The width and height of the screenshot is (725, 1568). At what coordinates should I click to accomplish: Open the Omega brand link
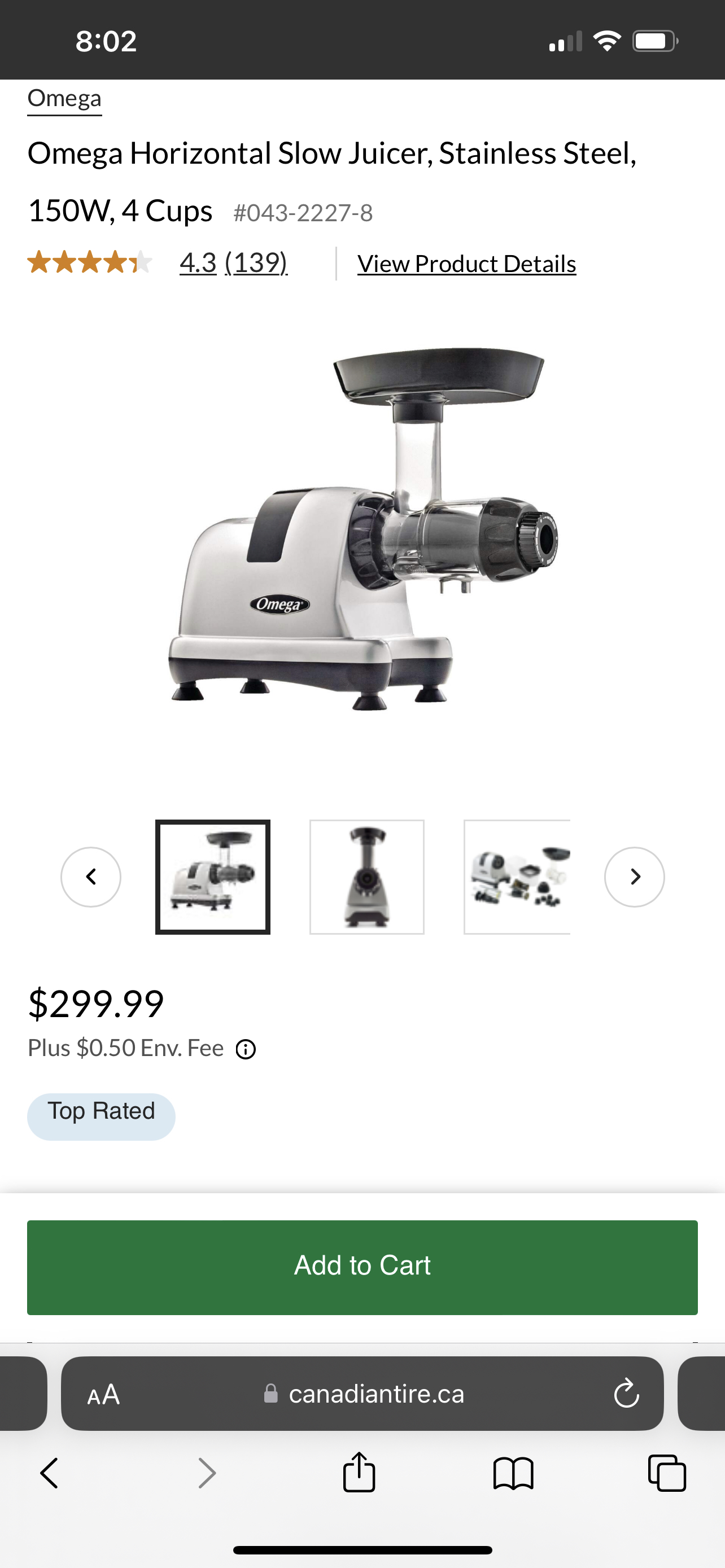[64, 99]
